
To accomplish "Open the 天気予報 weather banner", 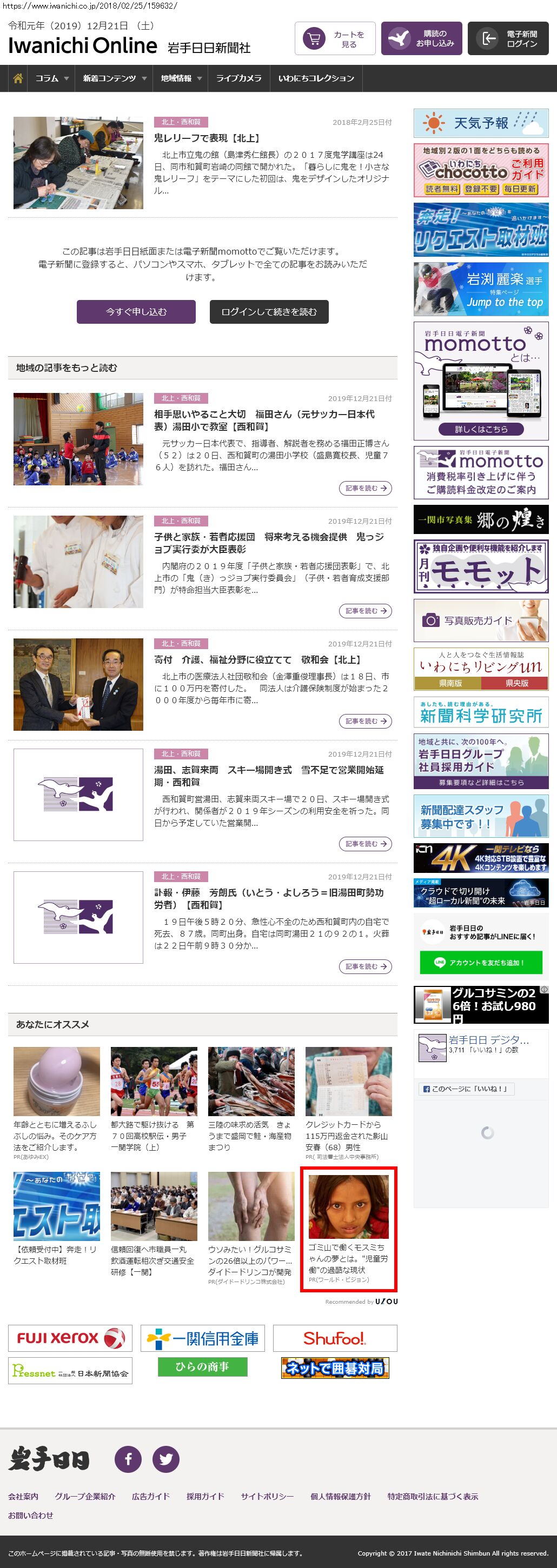I will (x=481, y=124).
